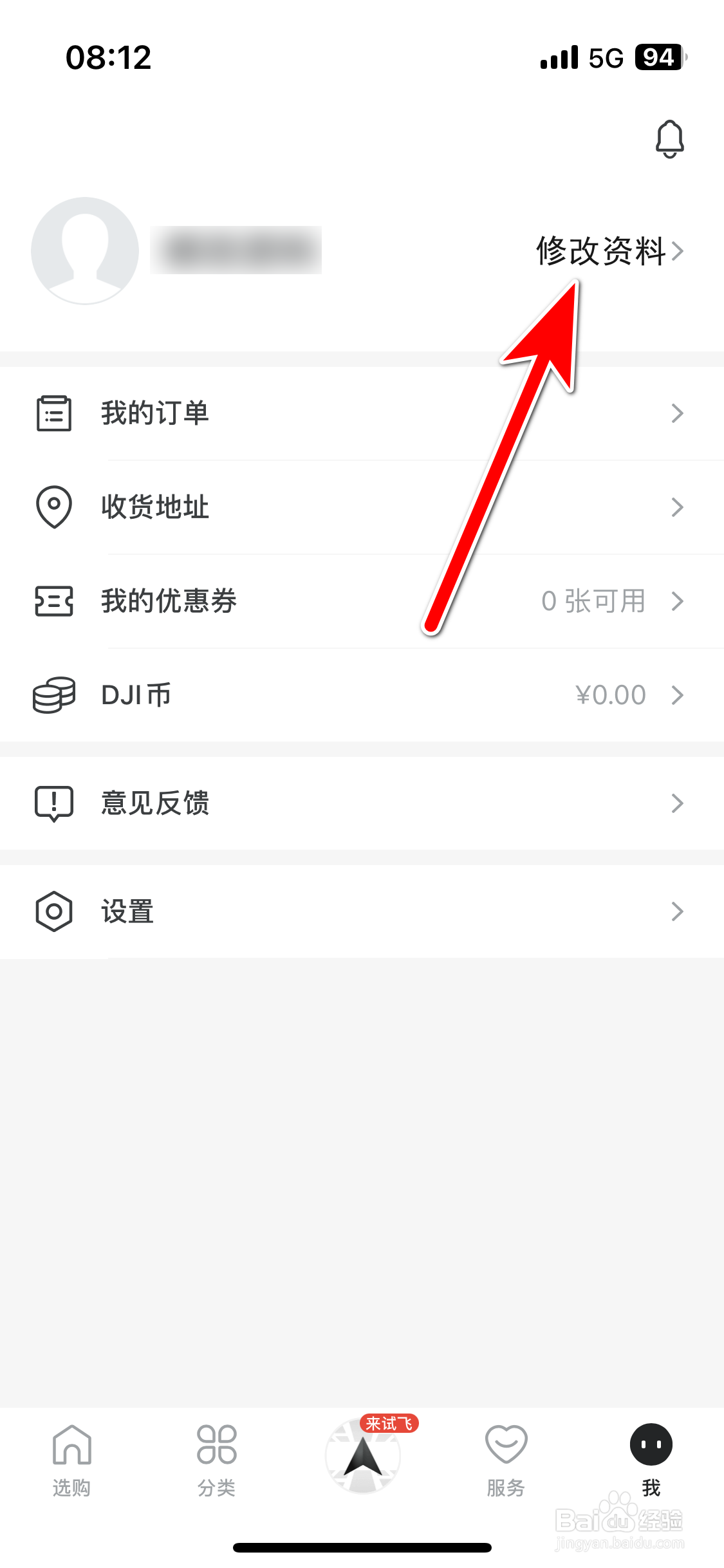
Task: Click the 意见反馈 row chevron
Action: [x=677, y=803]
